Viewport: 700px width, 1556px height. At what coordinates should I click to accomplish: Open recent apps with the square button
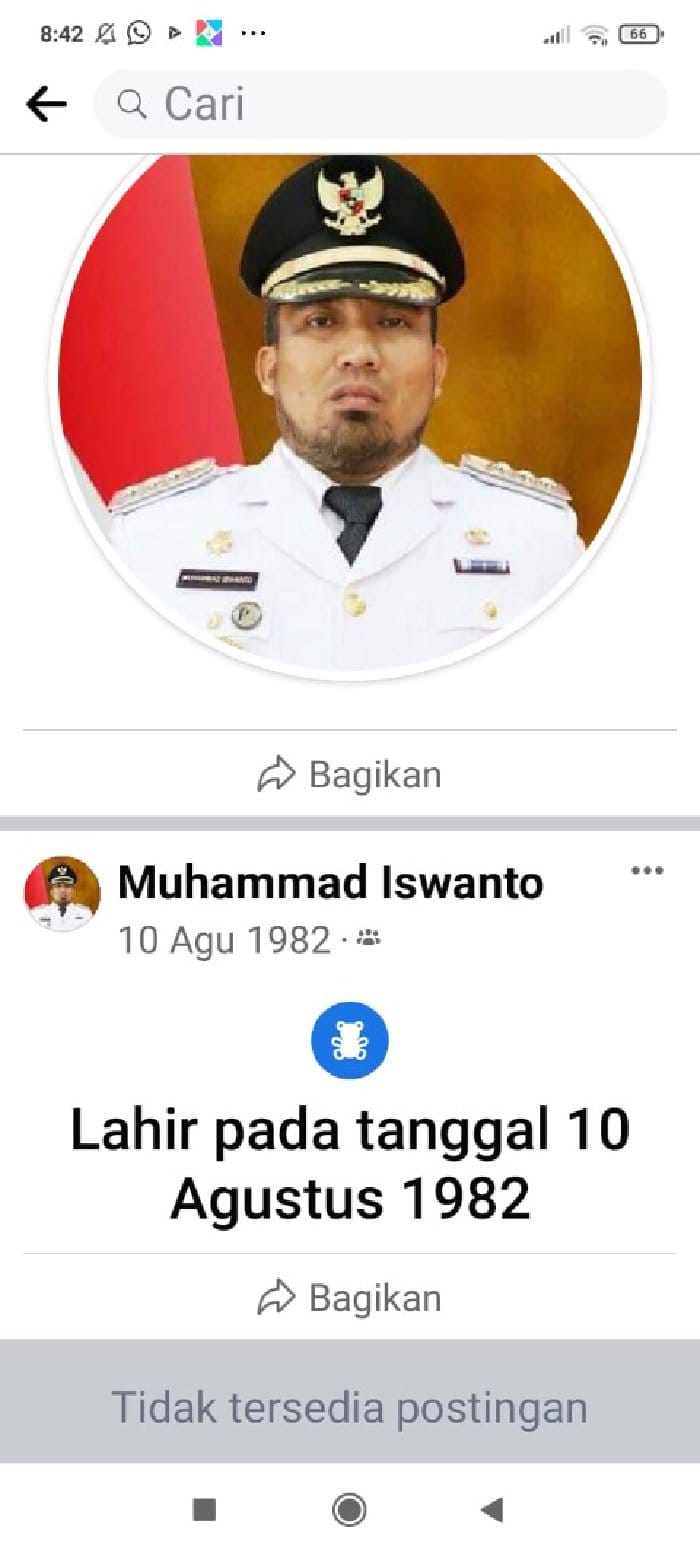coord(204,1509)
